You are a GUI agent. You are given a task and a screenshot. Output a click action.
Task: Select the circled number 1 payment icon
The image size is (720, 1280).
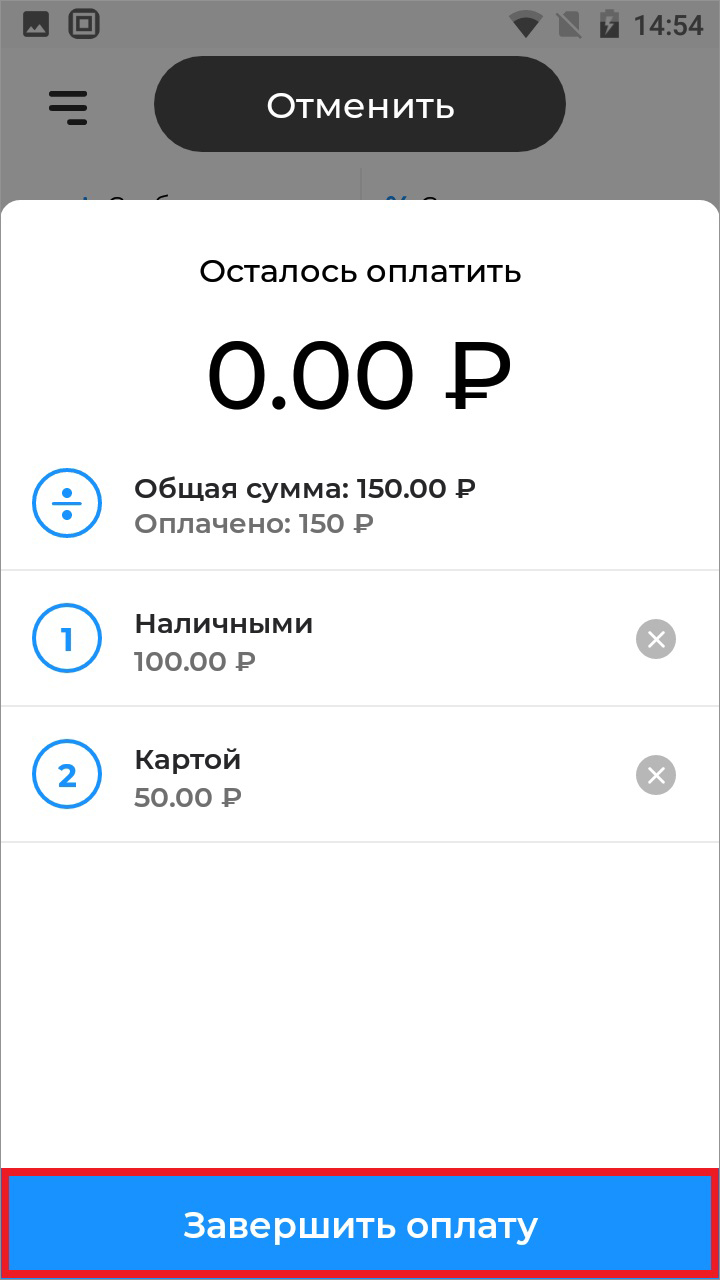tap(66, 638)
